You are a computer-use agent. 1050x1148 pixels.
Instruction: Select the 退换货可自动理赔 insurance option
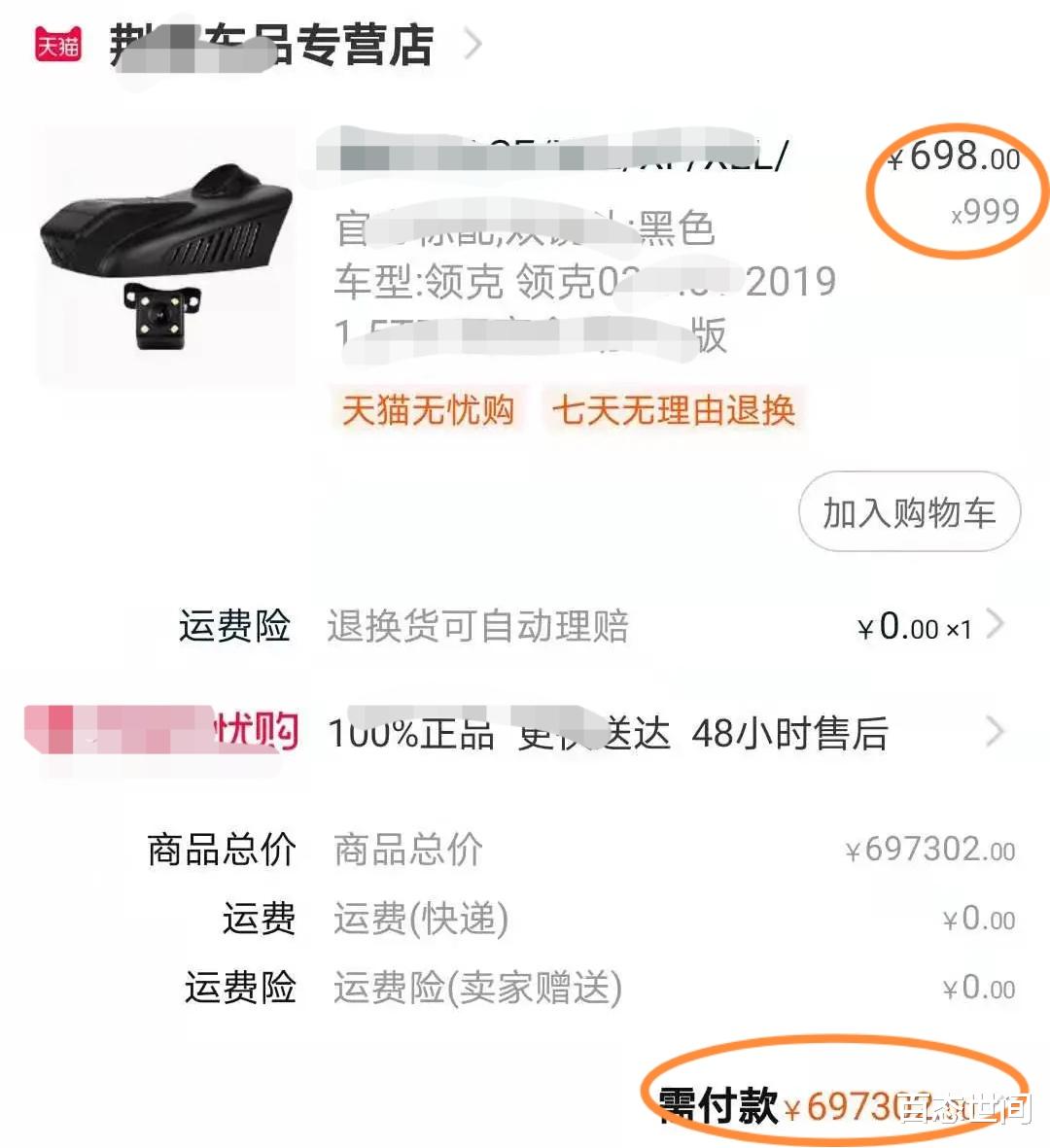(x=479, y=627)
